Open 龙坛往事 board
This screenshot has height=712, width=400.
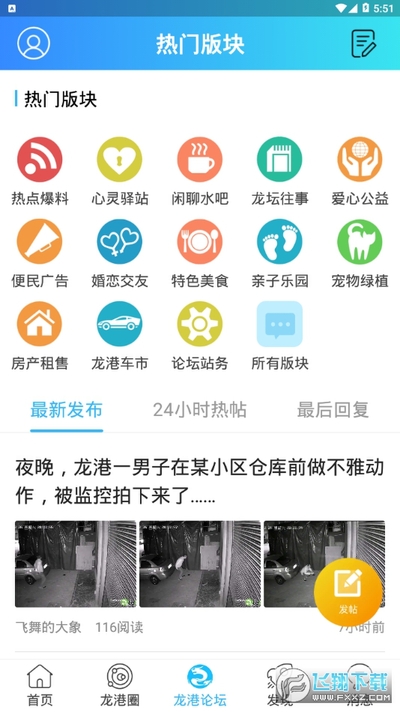(280, 171)
